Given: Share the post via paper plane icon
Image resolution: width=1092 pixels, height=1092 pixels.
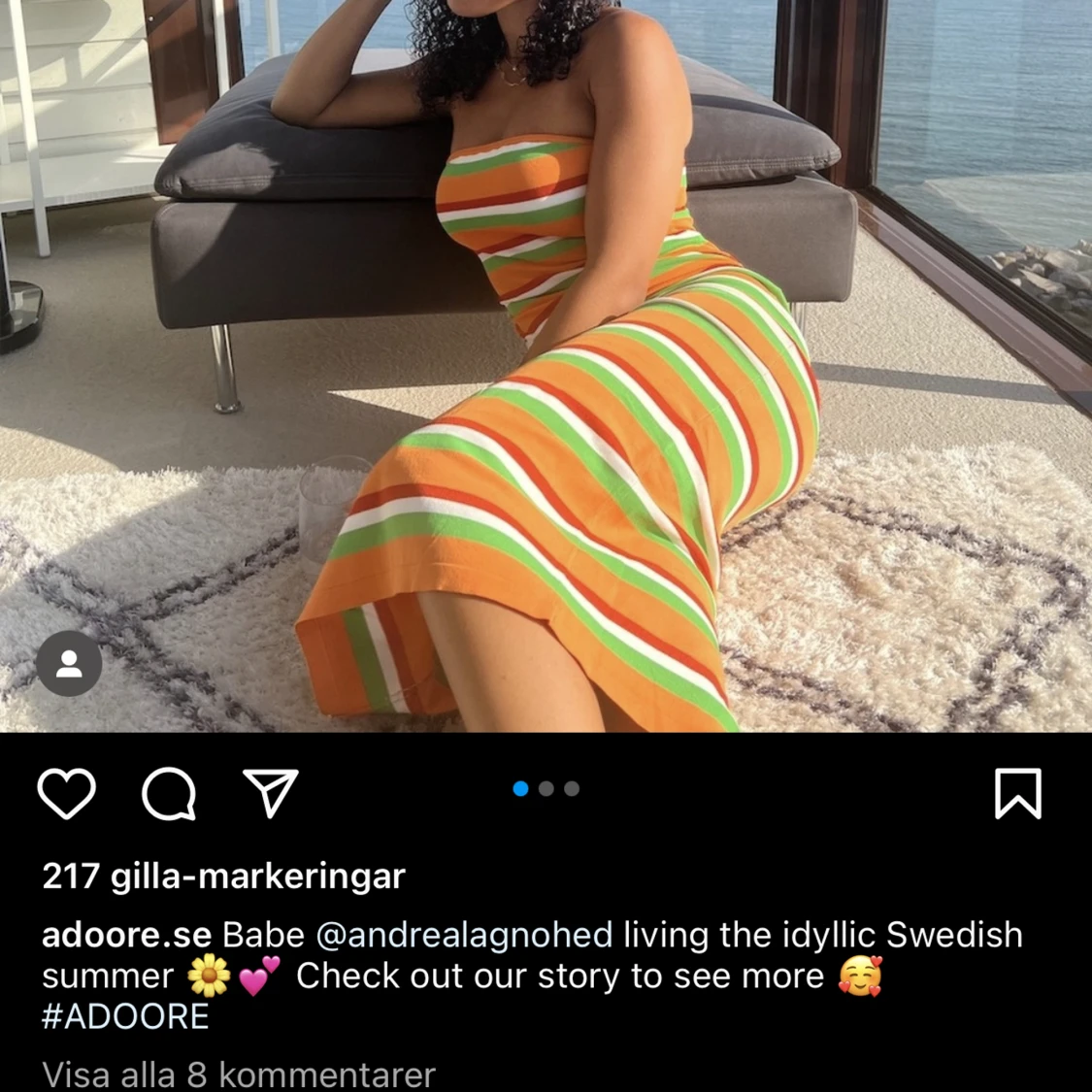Looking at the screenshot, I should (x=270, y=793).
